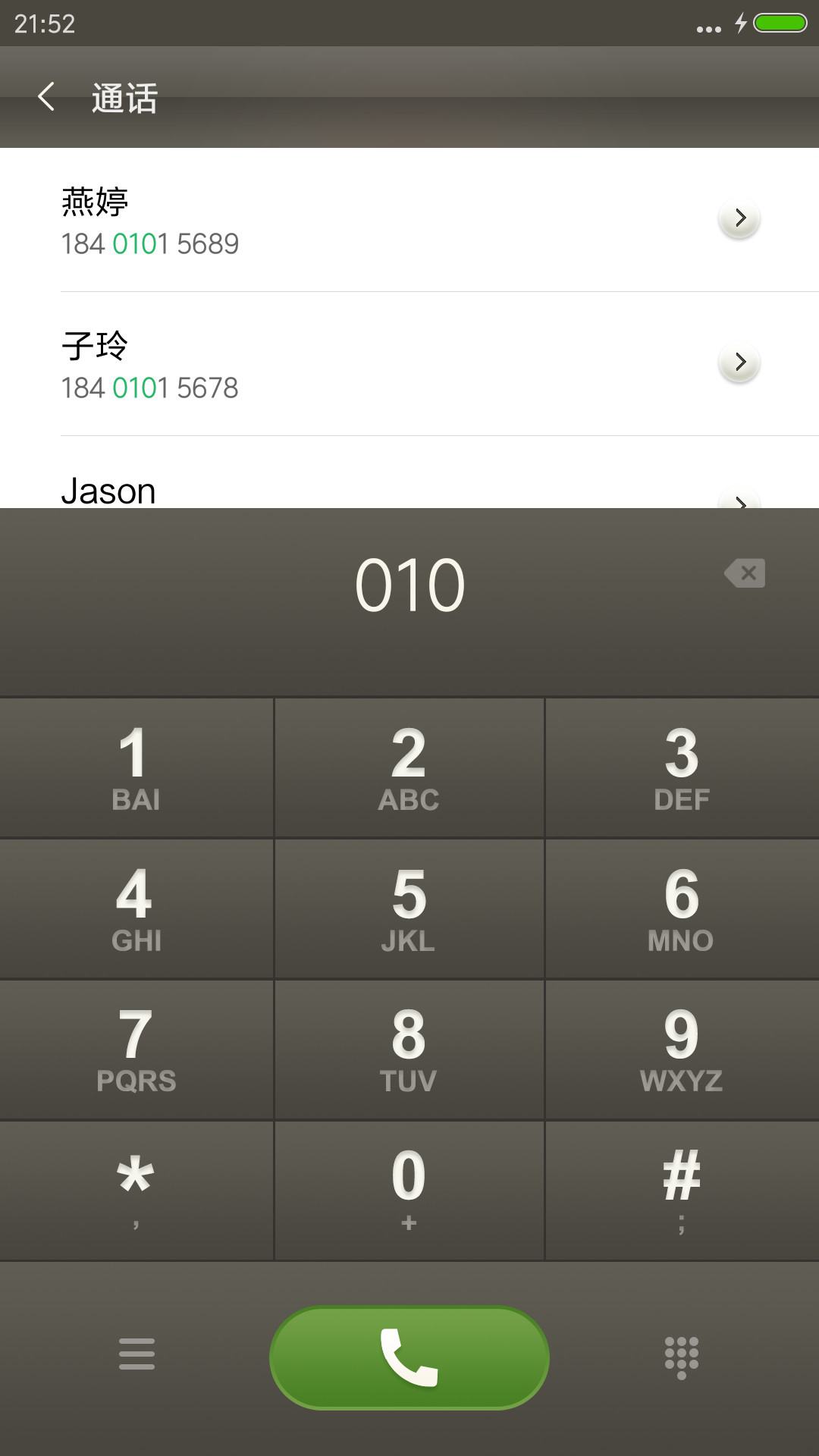Open the dialer menu with three lines

pyautogui.click(x=136, y=1354)
